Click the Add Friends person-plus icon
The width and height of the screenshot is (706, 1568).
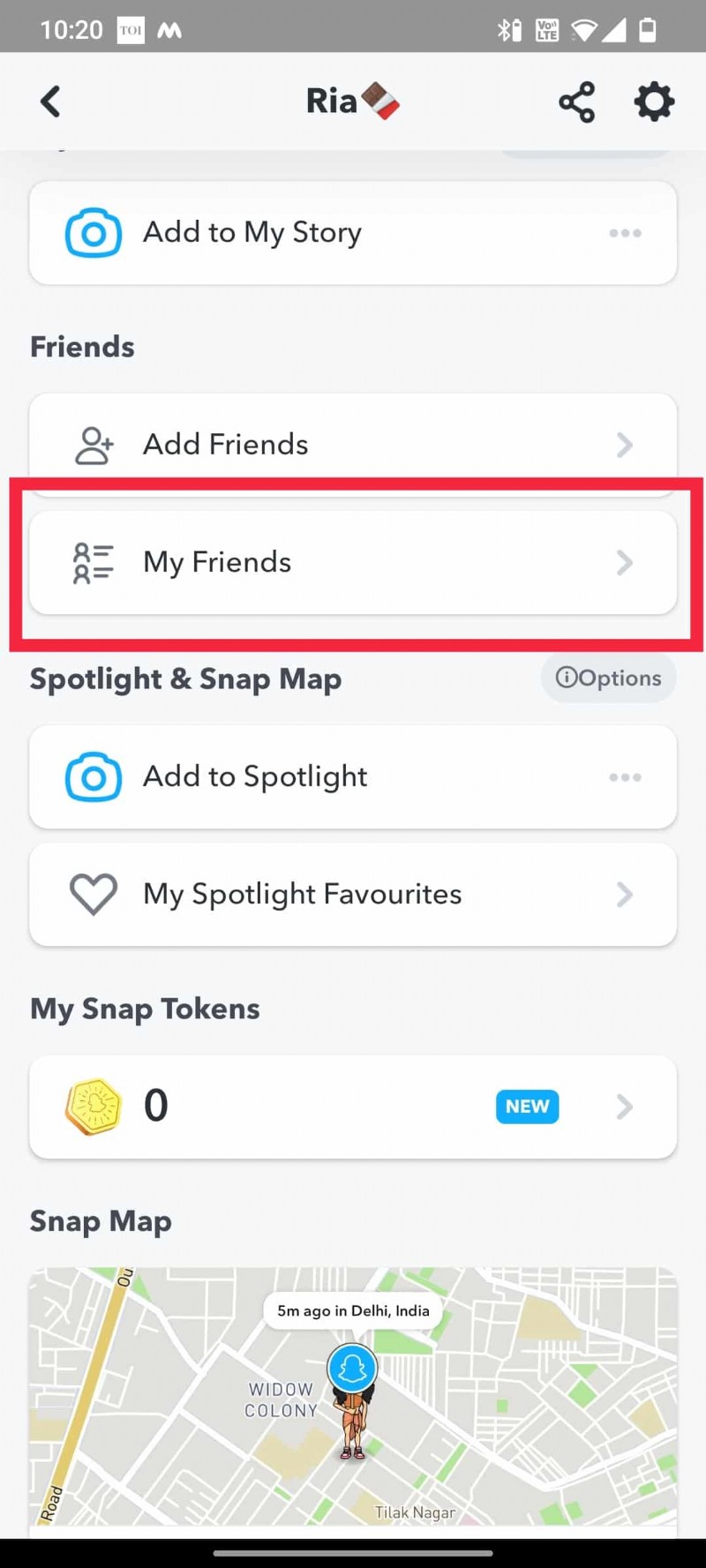94,445
